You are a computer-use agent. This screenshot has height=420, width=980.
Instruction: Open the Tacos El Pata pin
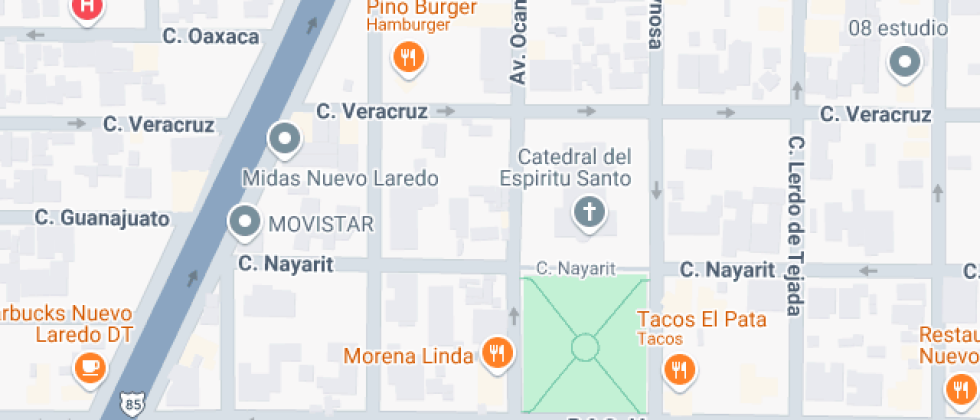[x=681, y=368]
